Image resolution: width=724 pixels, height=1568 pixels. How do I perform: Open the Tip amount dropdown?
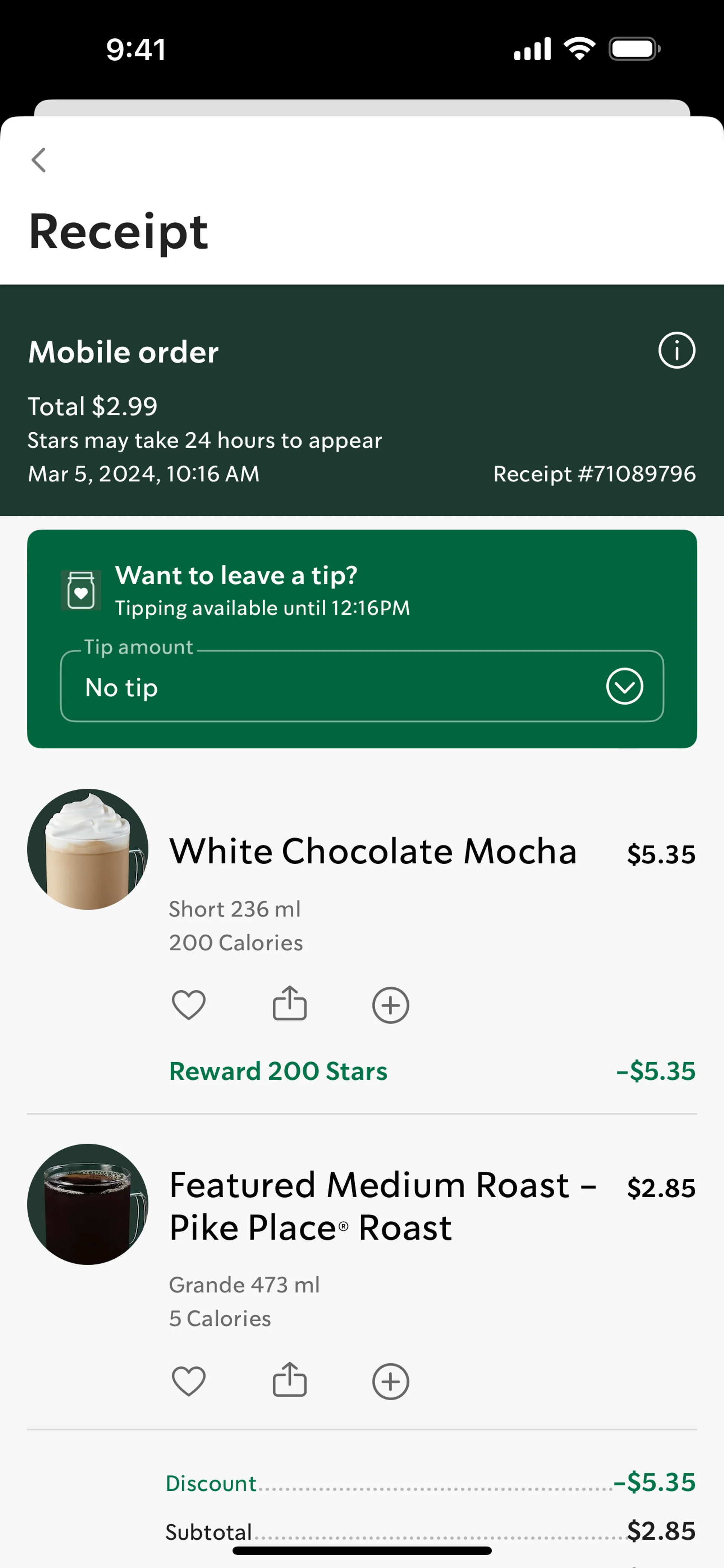(x=362, y=687)
